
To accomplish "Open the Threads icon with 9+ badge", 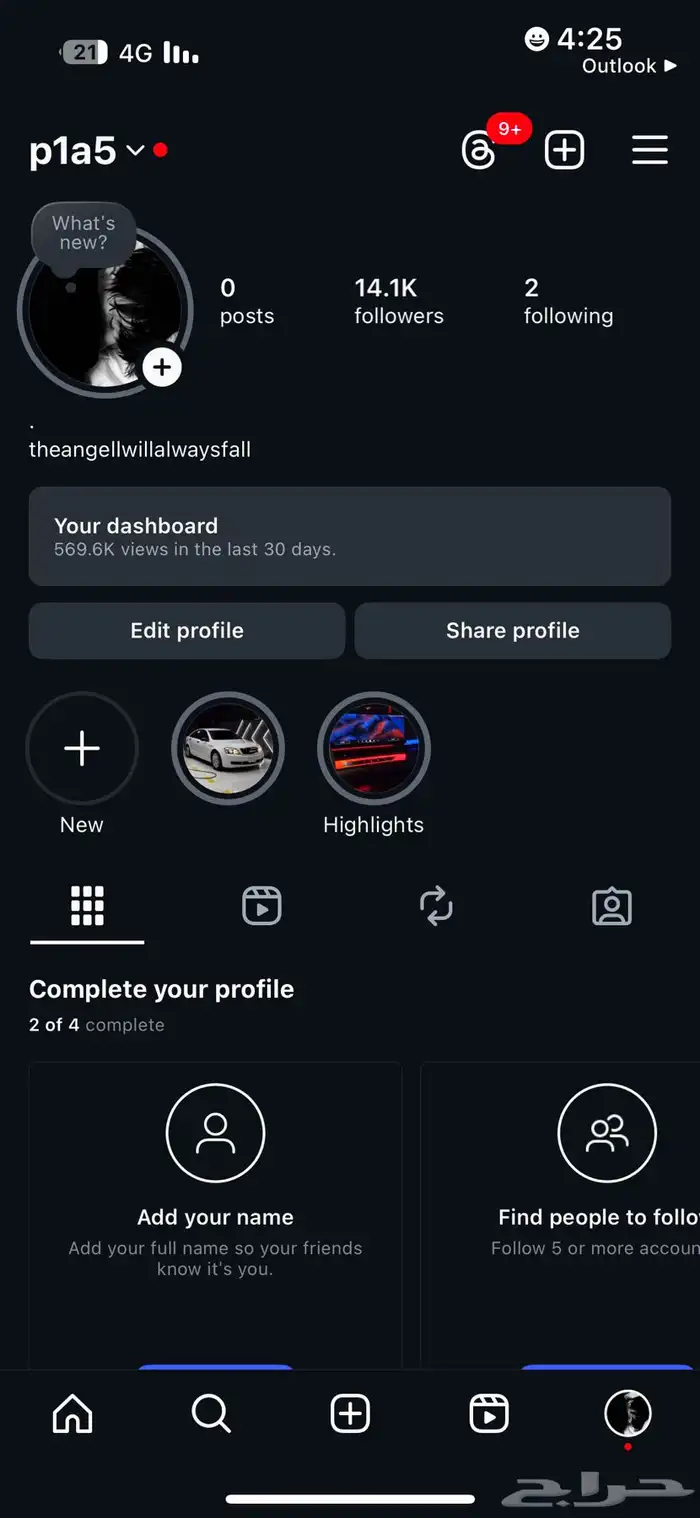I will [480, 151].
